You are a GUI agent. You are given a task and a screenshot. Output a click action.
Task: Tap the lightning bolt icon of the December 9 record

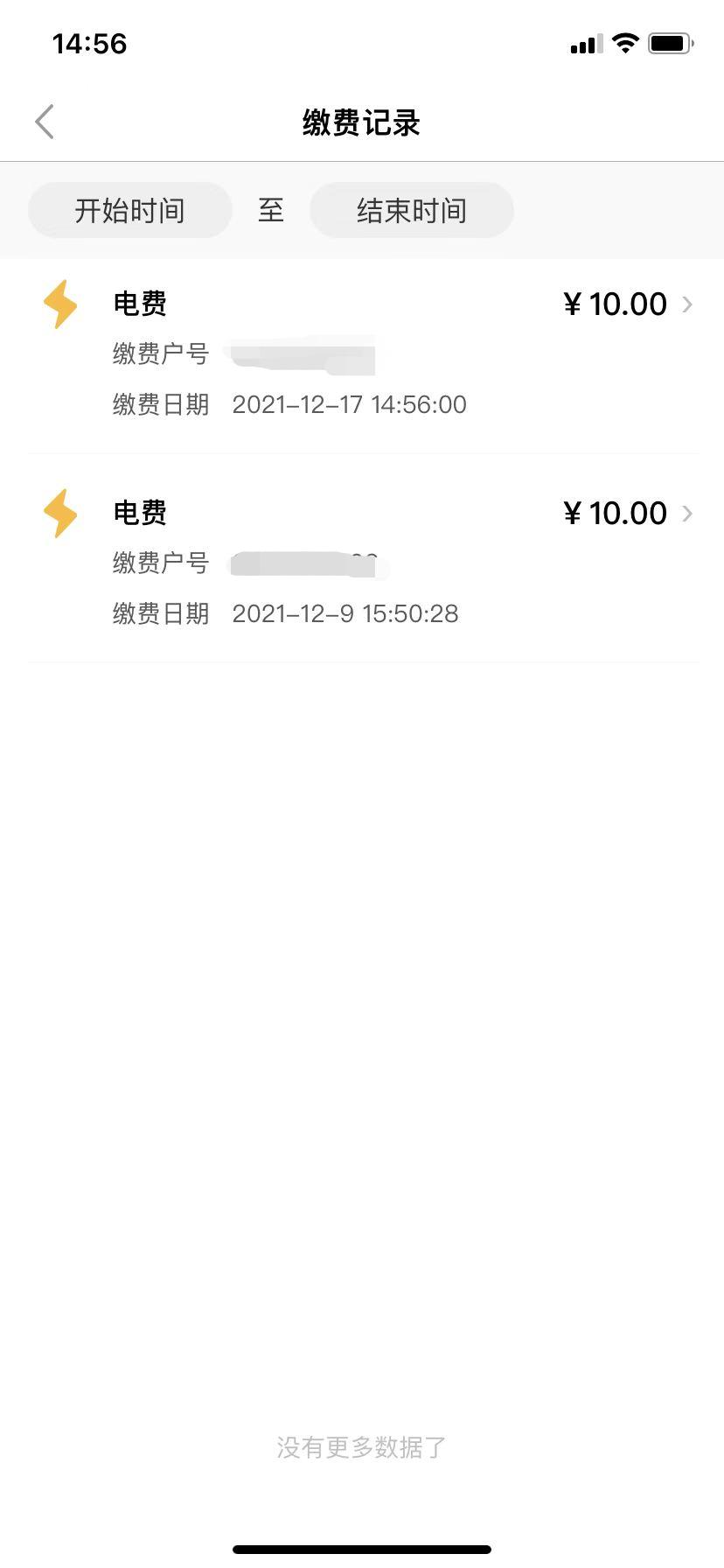click(59, 514)
